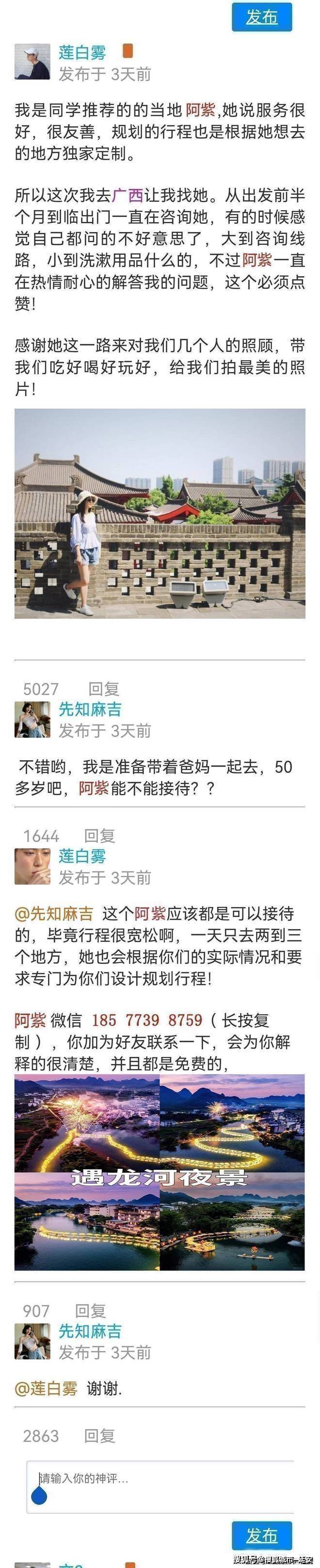The width and height of the screenshot is (320, 1568).
Task: Tap the 发布 button below the comment box
Action: click(262, 1536)
